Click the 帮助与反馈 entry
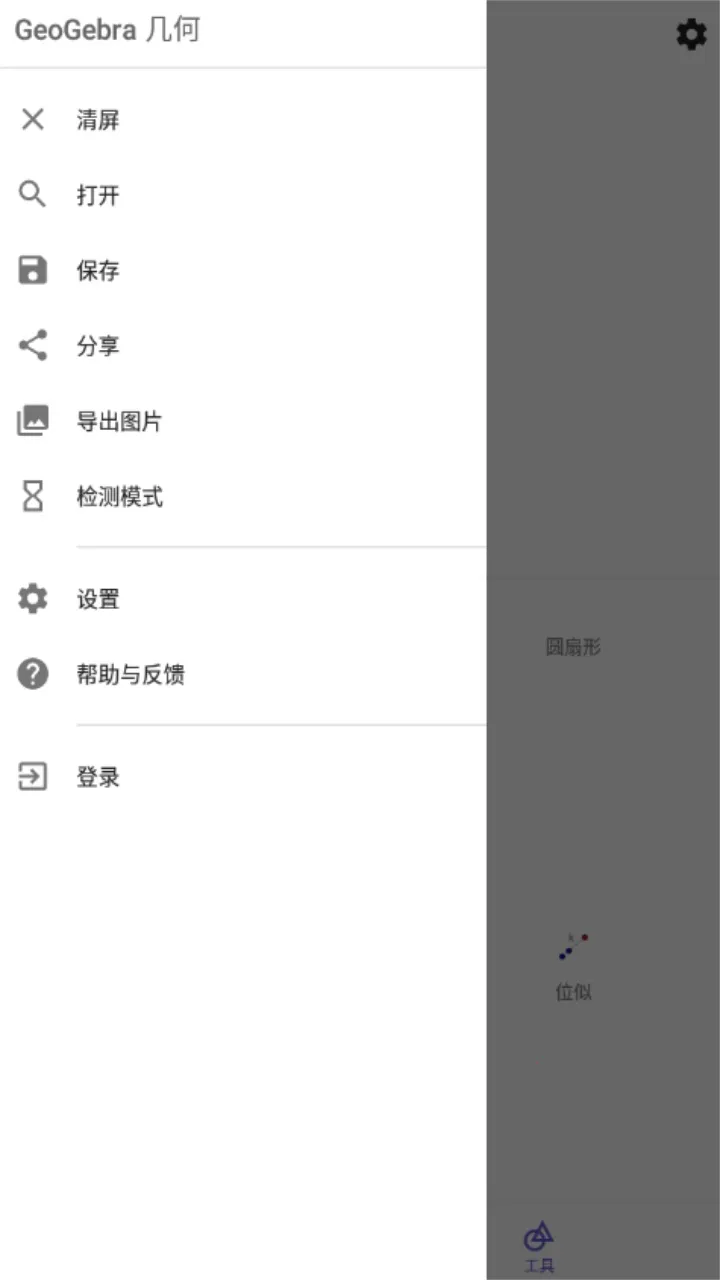 pyautogui.click(x=130, y=674)
